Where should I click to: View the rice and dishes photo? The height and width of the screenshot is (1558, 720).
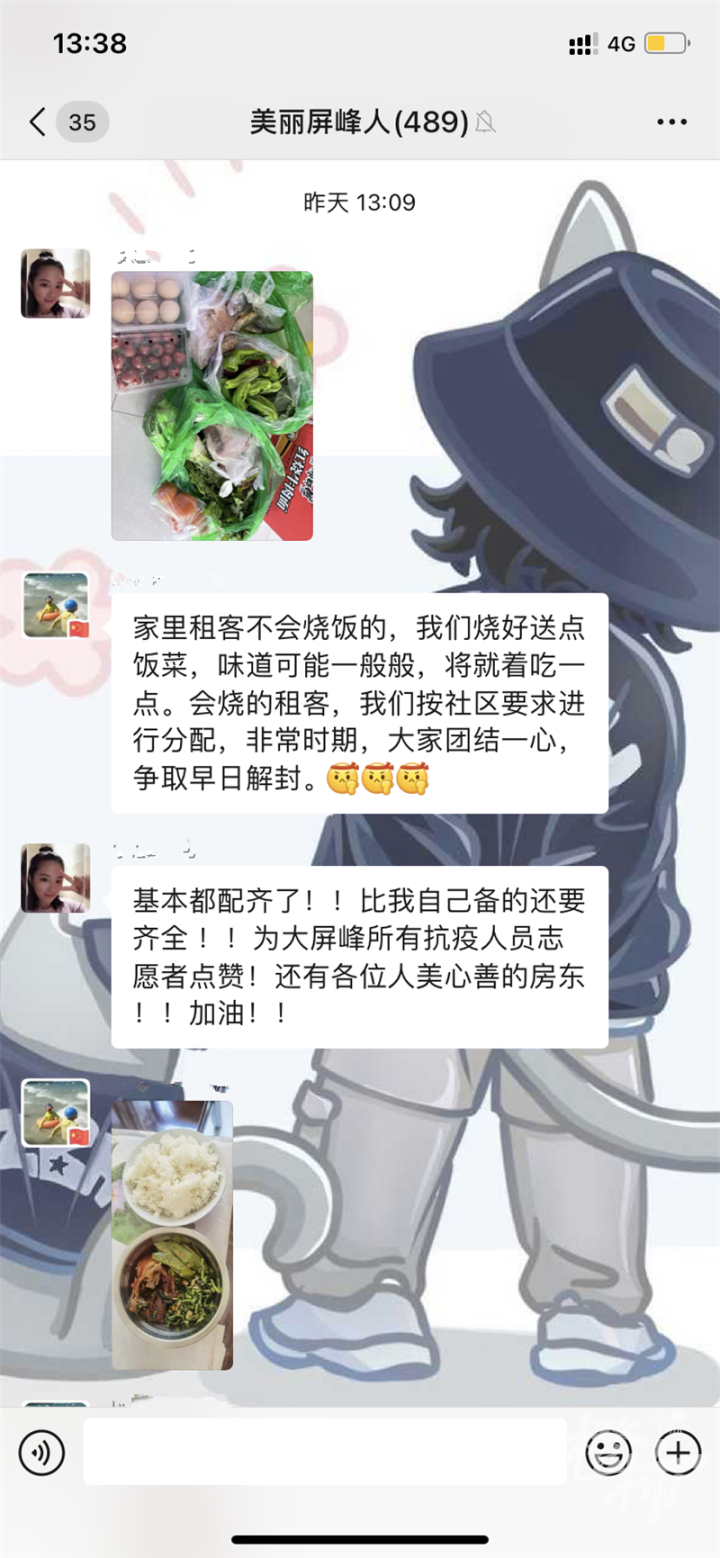pos(172,1234)
